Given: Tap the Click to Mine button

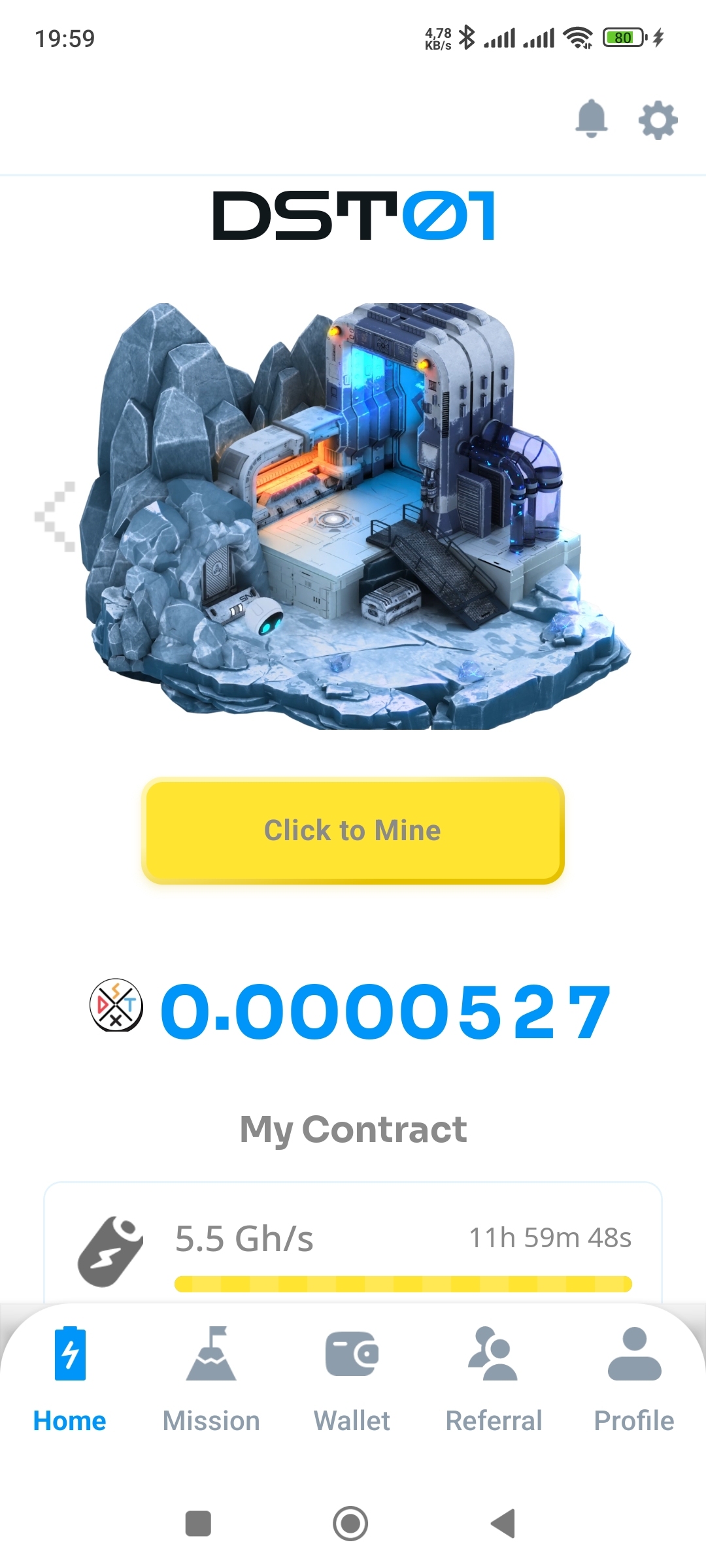Looking at the screenshot, I should pyautogui.click(x=353, y=830).
